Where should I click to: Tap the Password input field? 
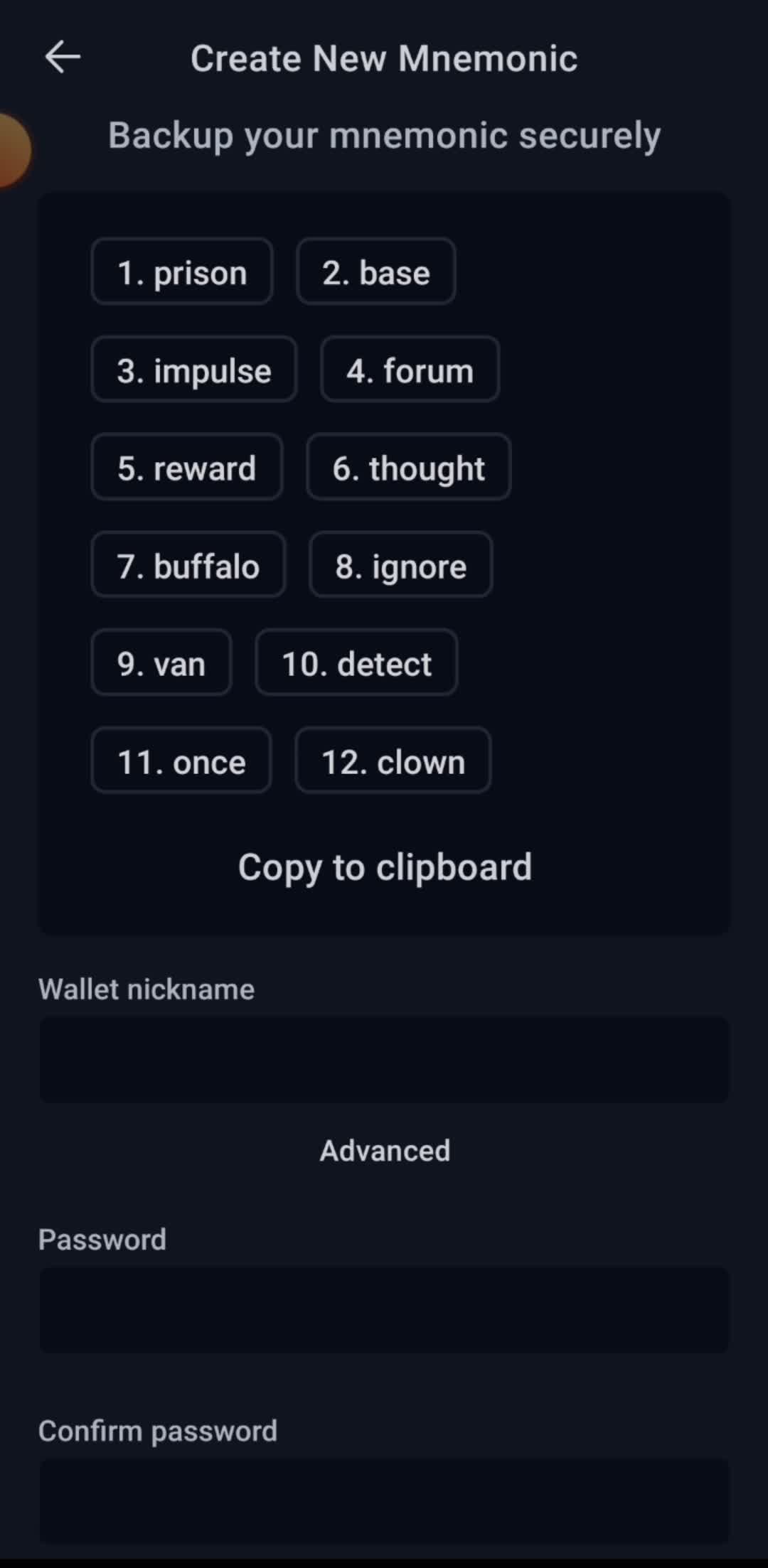click(384, 1310)
